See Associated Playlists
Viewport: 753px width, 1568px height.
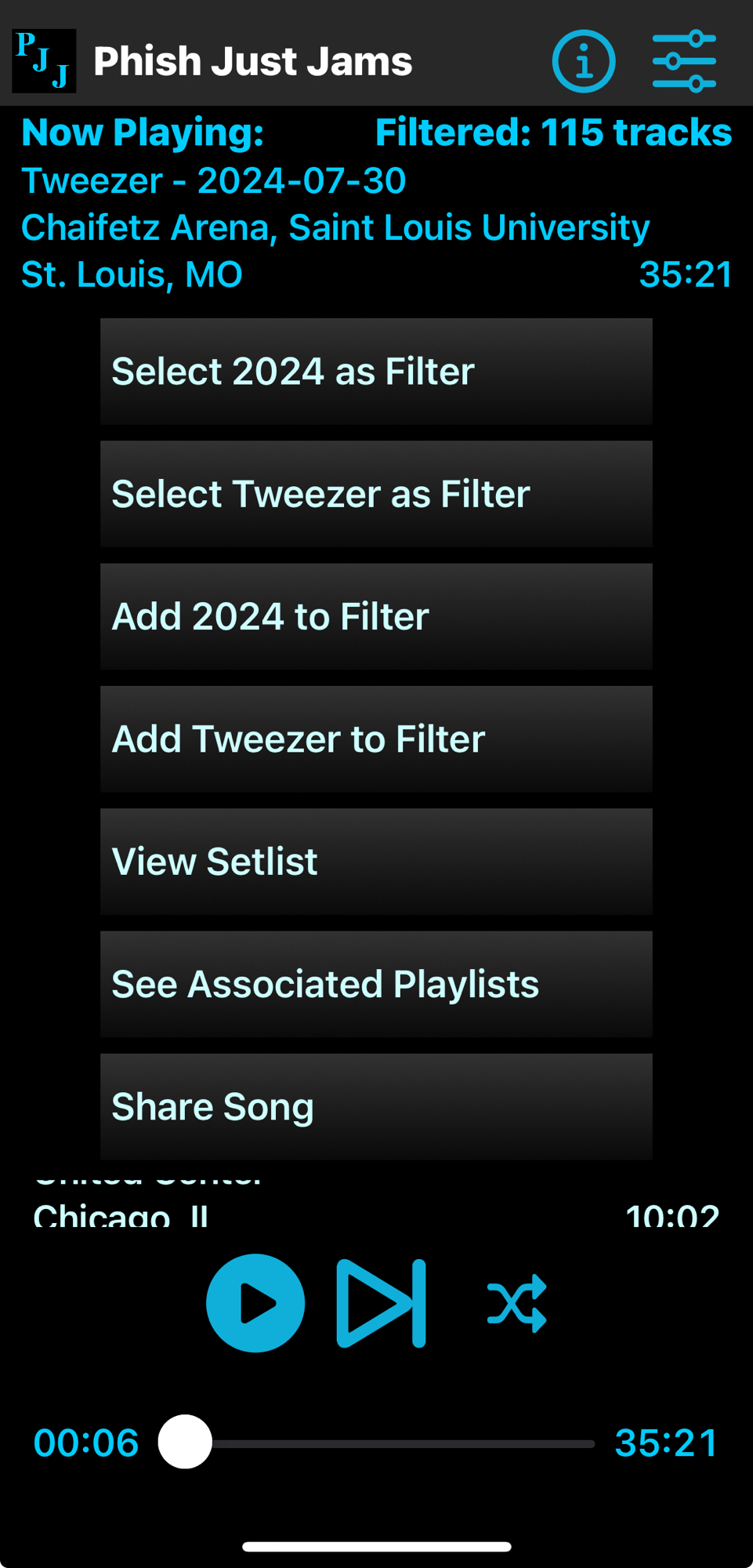click(x=376, y=984)
